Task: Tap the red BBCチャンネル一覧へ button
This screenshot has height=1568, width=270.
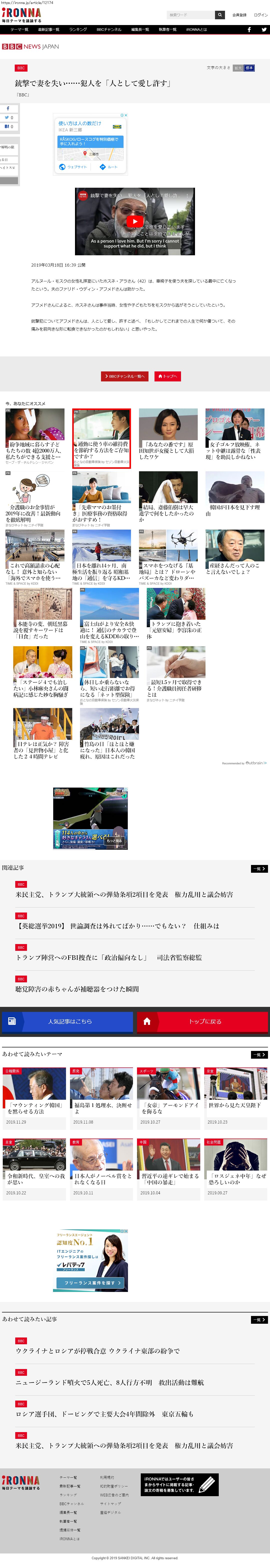Action: [125, 376]
